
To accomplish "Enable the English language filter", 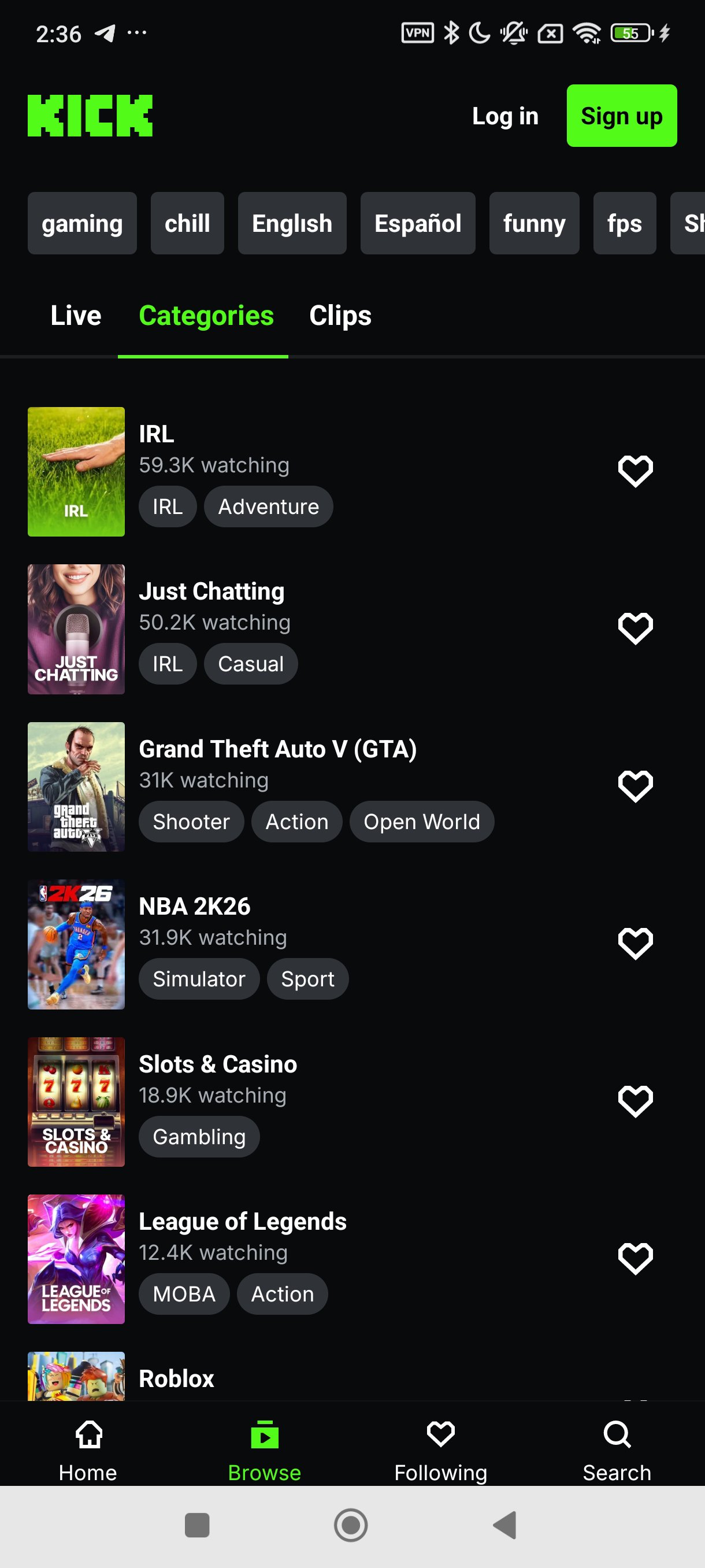I will (x=291, y=223).
